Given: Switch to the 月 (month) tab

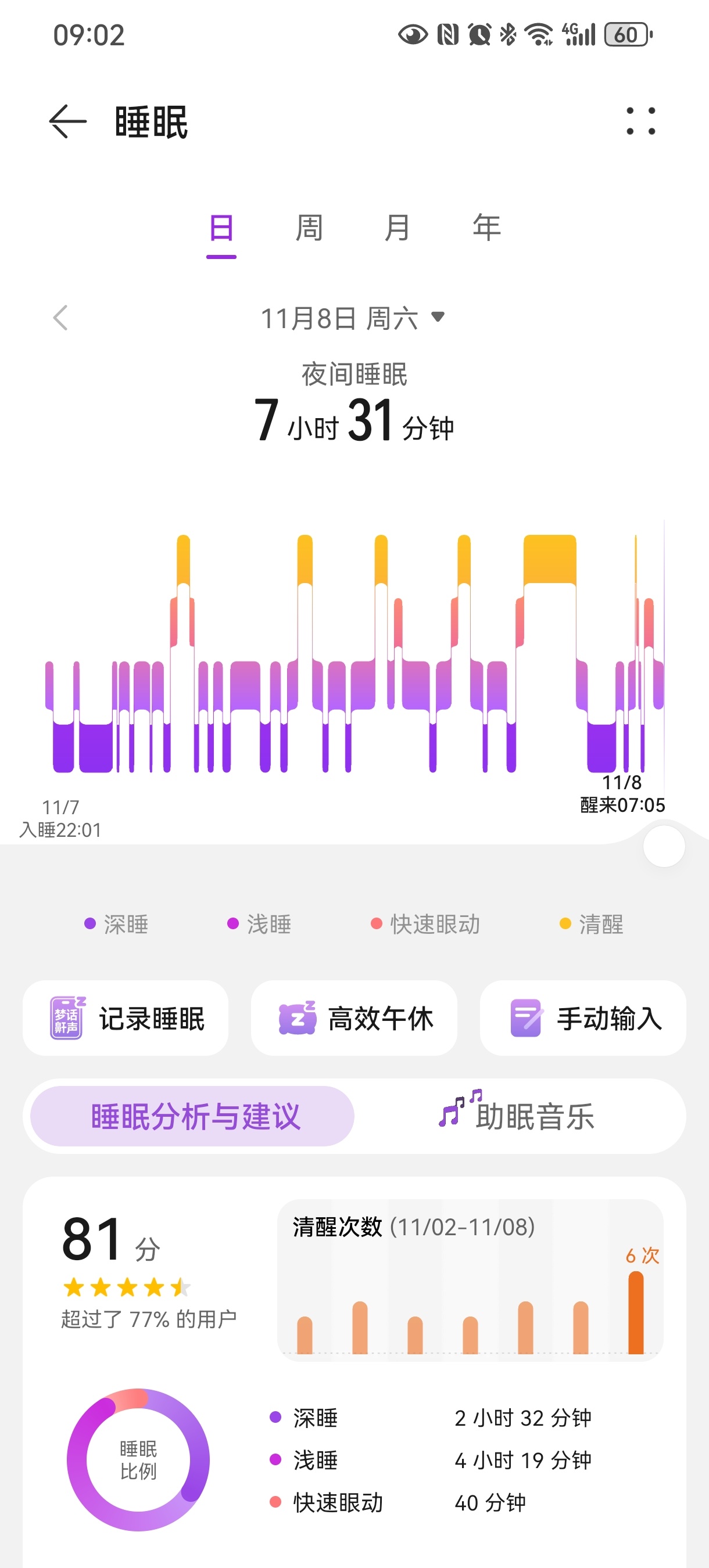Looking at the screenshot, I should pyautogui.click(x=397, y=228).
